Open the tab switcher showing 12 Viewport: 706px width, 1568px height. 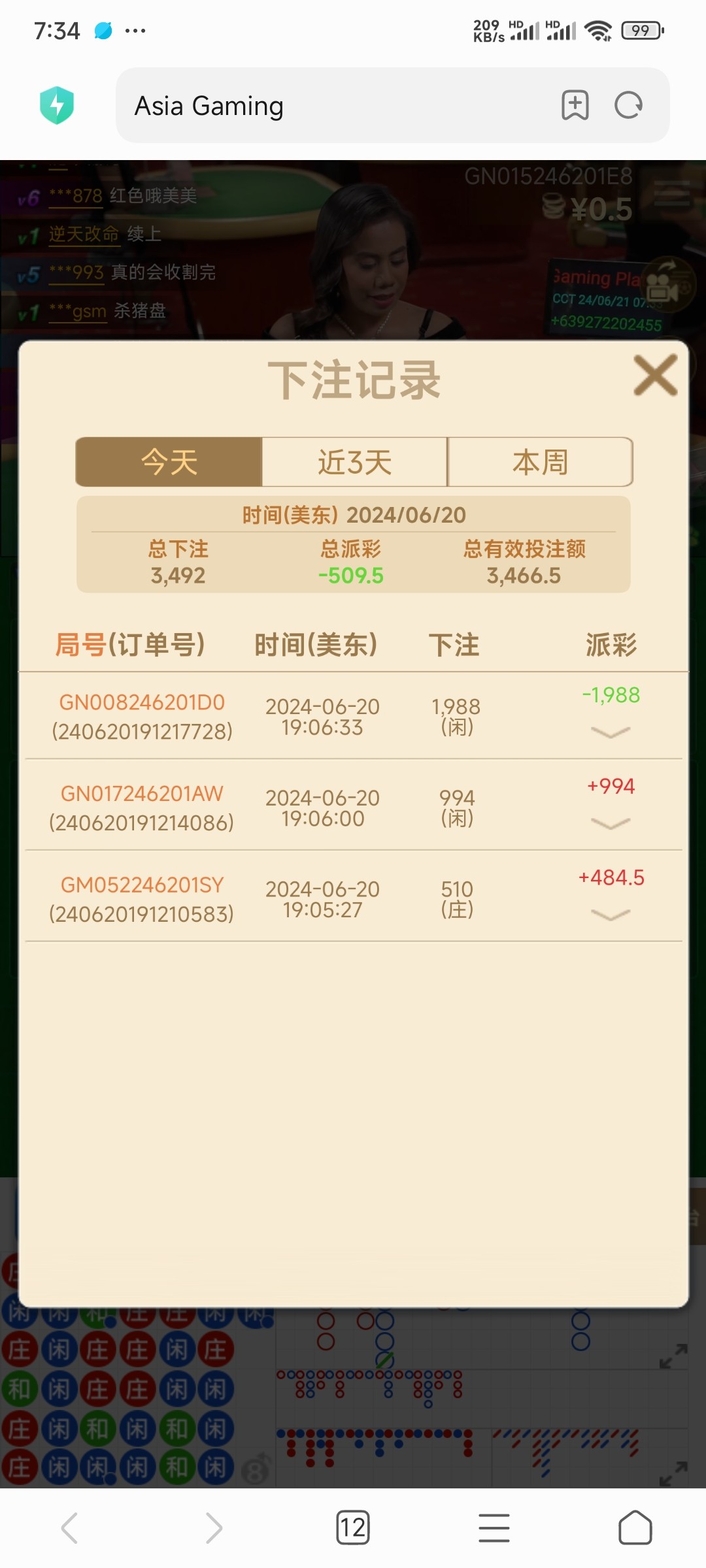coord(353,1528)
